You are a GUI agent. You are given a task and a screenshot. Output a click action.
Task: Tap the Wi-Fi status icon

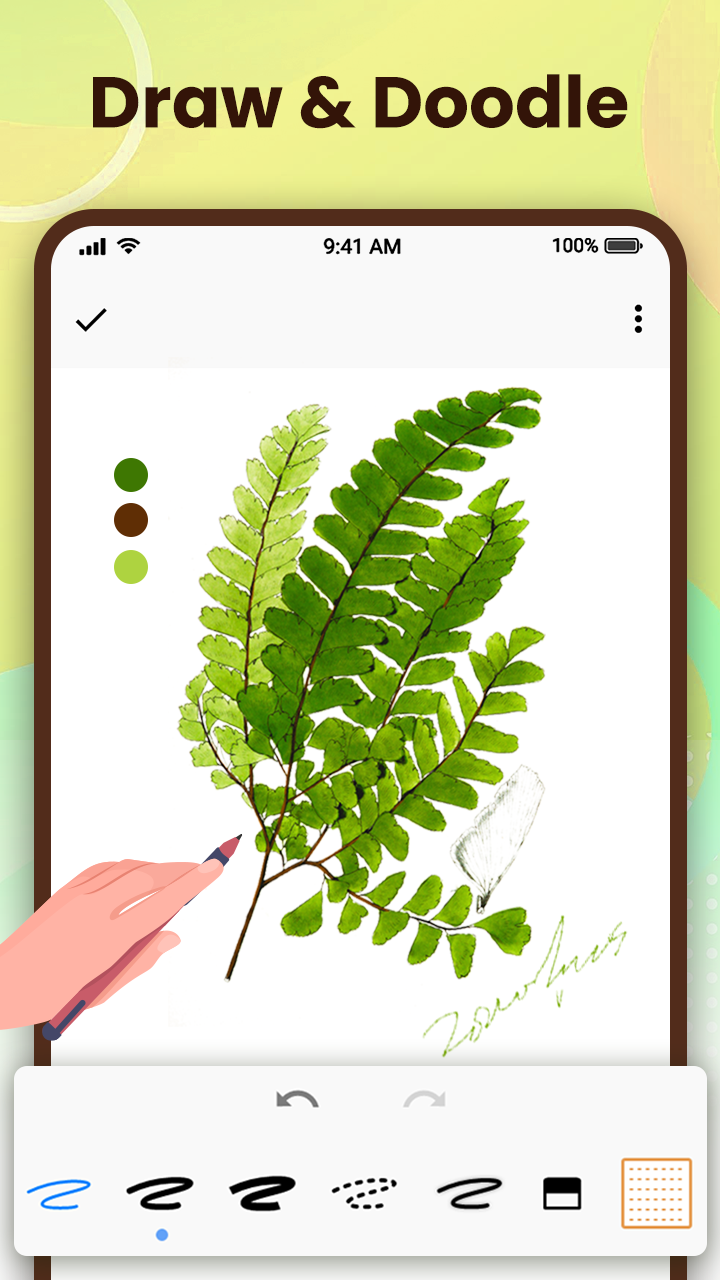pos(127,246)
